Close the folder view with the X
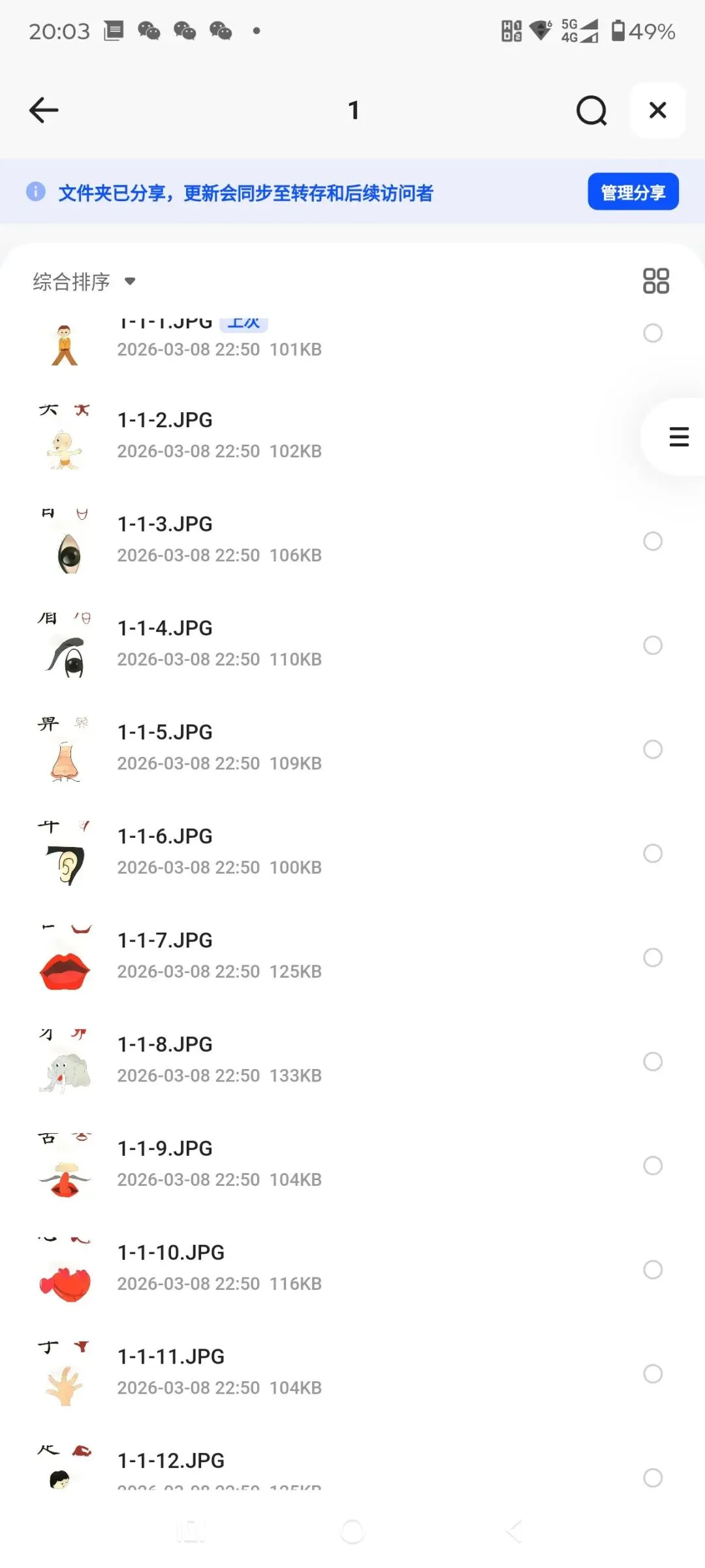 point(657,110)
